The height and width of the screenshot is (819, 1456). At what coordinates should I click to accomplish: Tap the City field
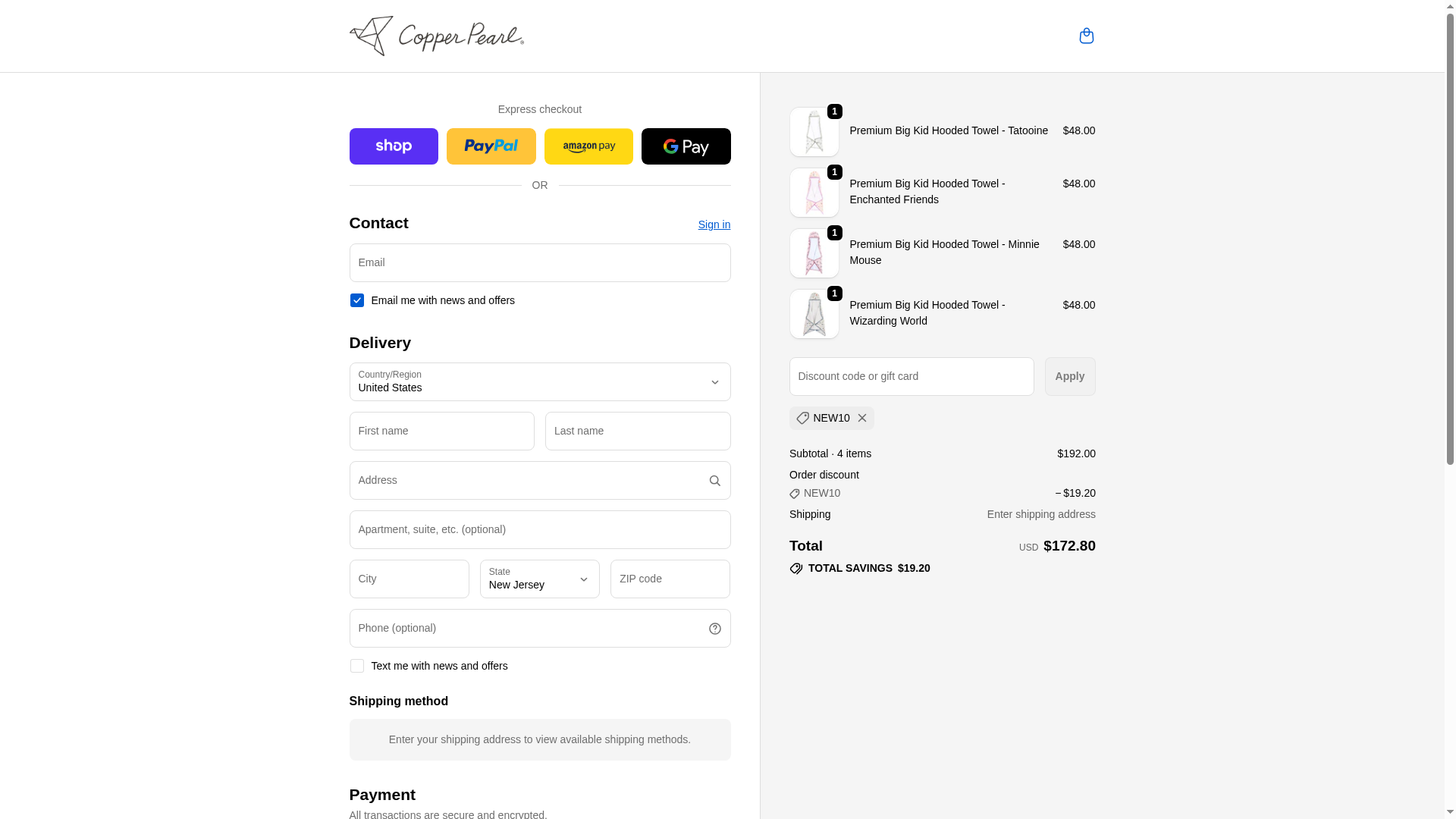click(409, 579)
